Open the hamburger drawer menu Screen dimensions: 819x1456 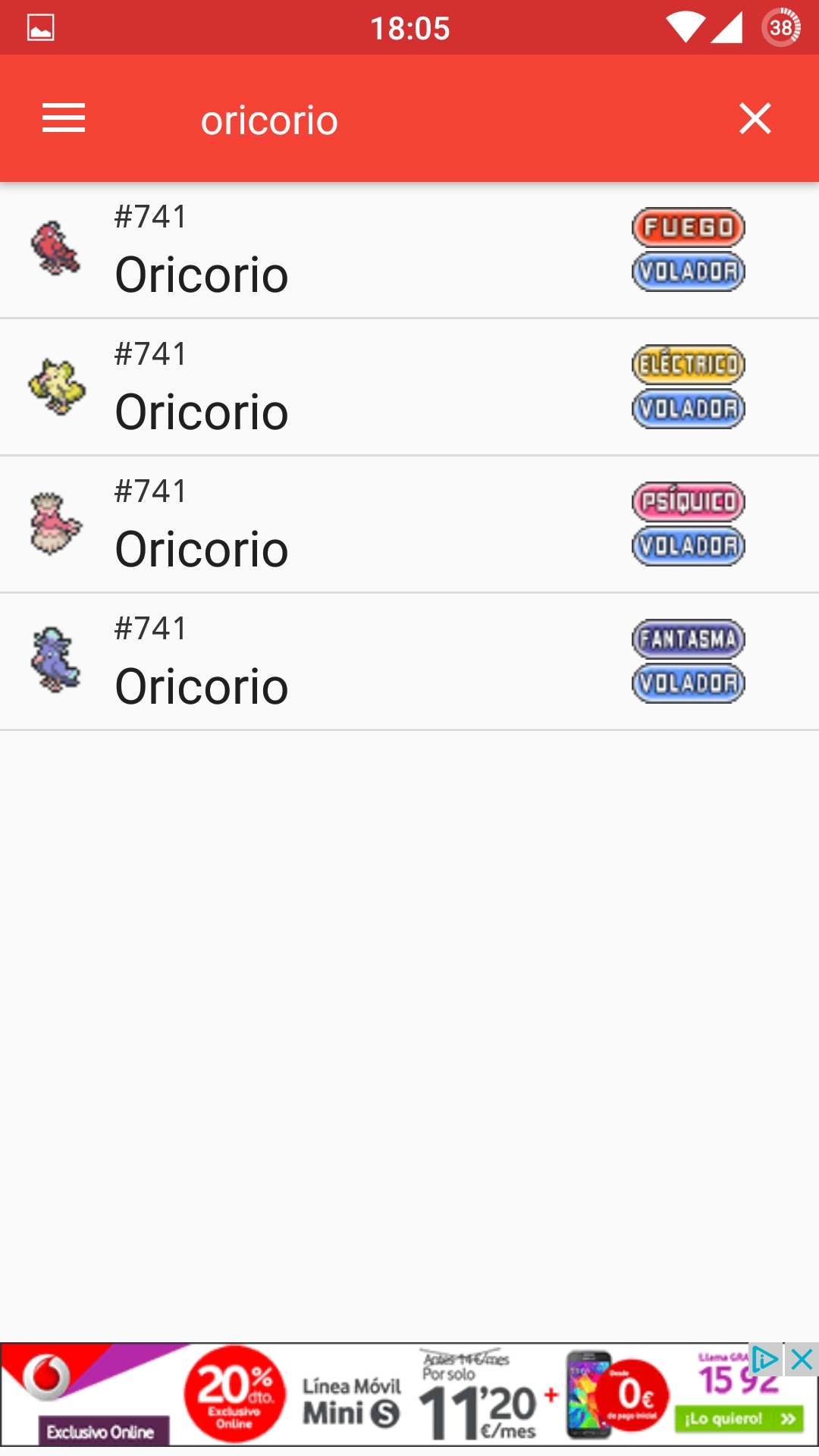point(64,118)
